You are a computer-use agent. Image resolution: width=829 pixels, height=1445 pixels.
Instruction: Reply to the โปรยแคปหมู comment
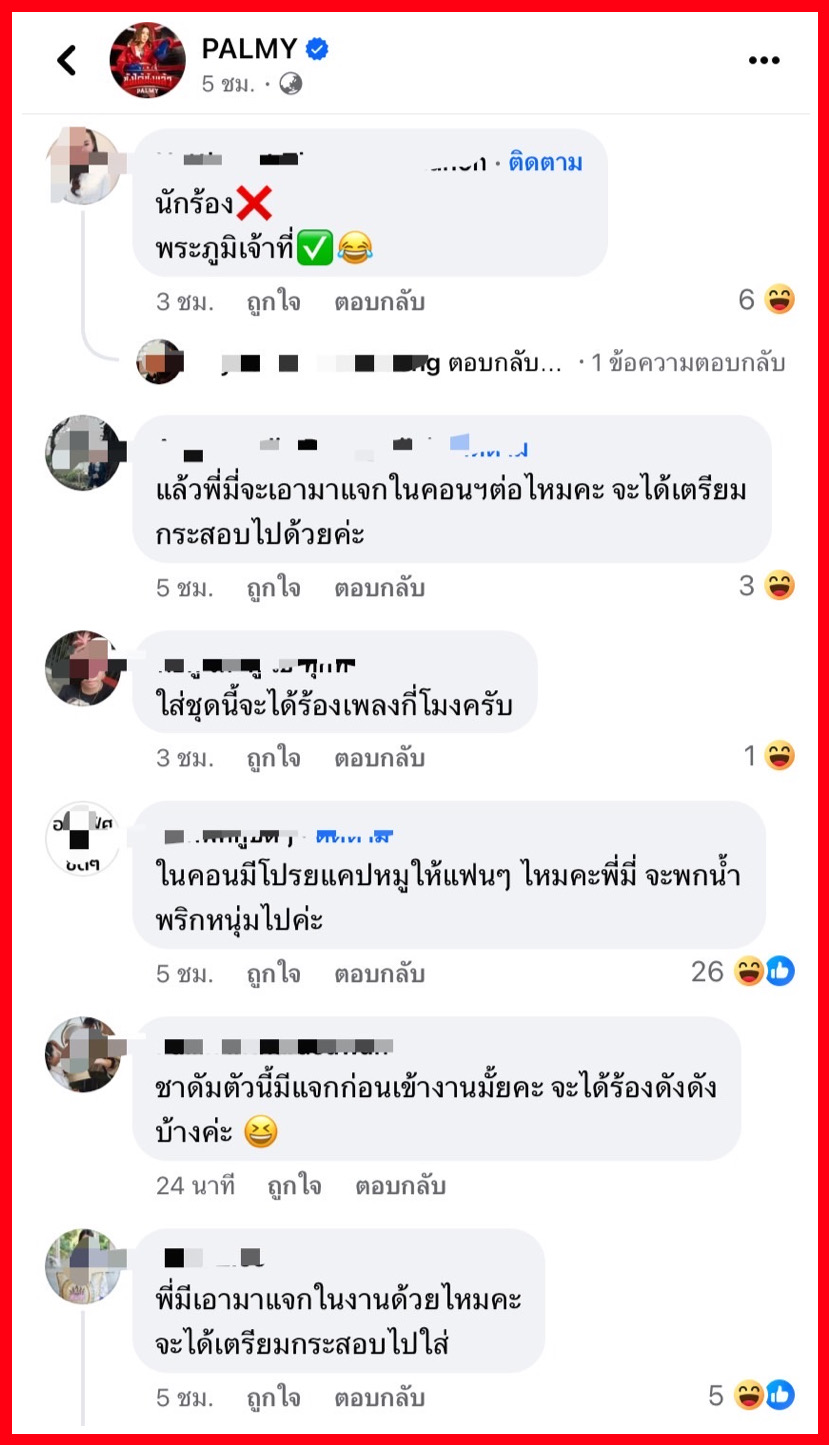[x=379, y=973]
